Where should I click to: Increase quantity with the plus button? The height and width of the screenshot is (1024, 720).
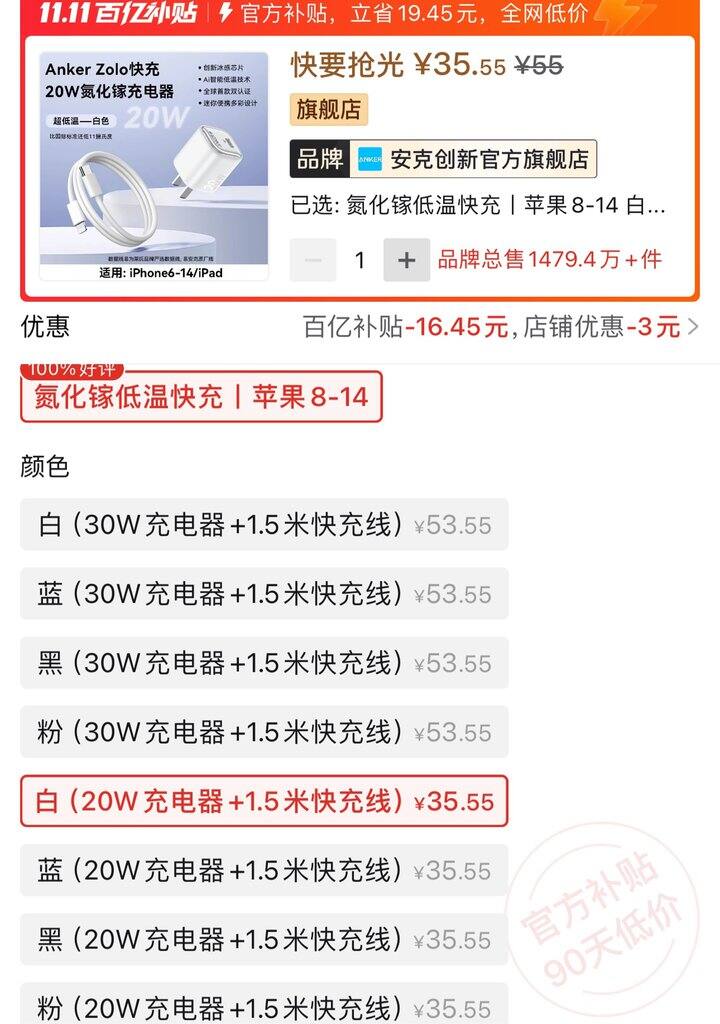(x=406, y=260)
